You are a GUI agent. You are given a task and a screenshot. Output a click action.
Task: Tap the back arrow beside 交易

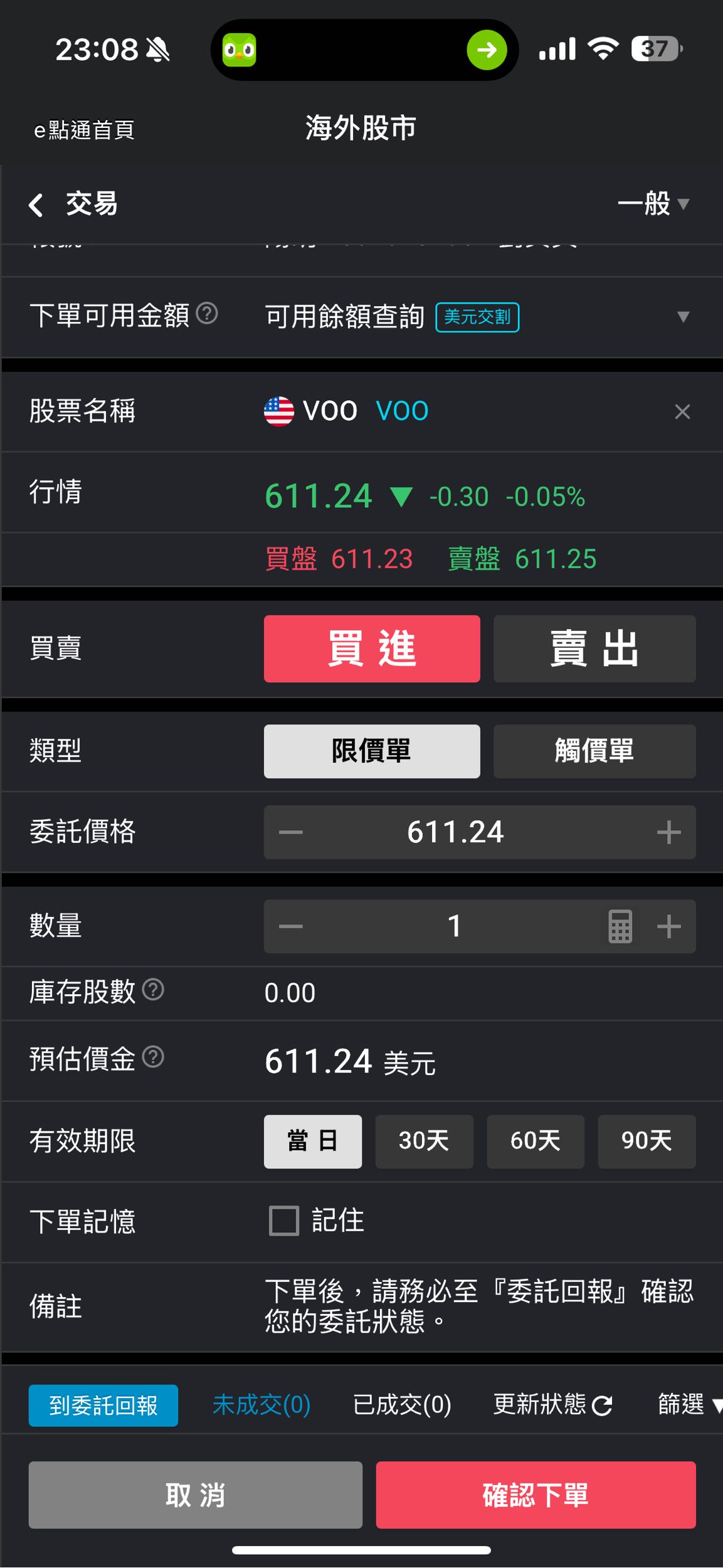pyautogui.click(x=36, y=204)
